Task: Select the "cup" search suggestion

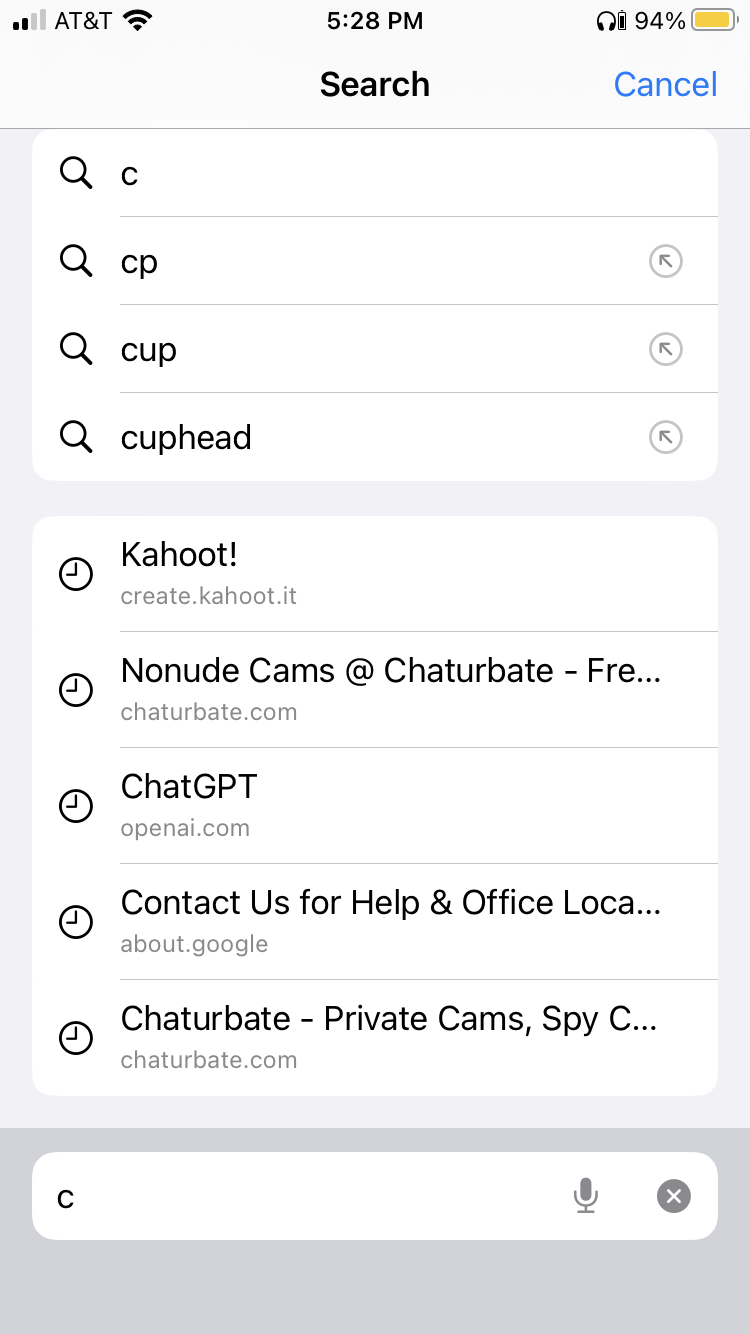Action: [x=375, y=349]
